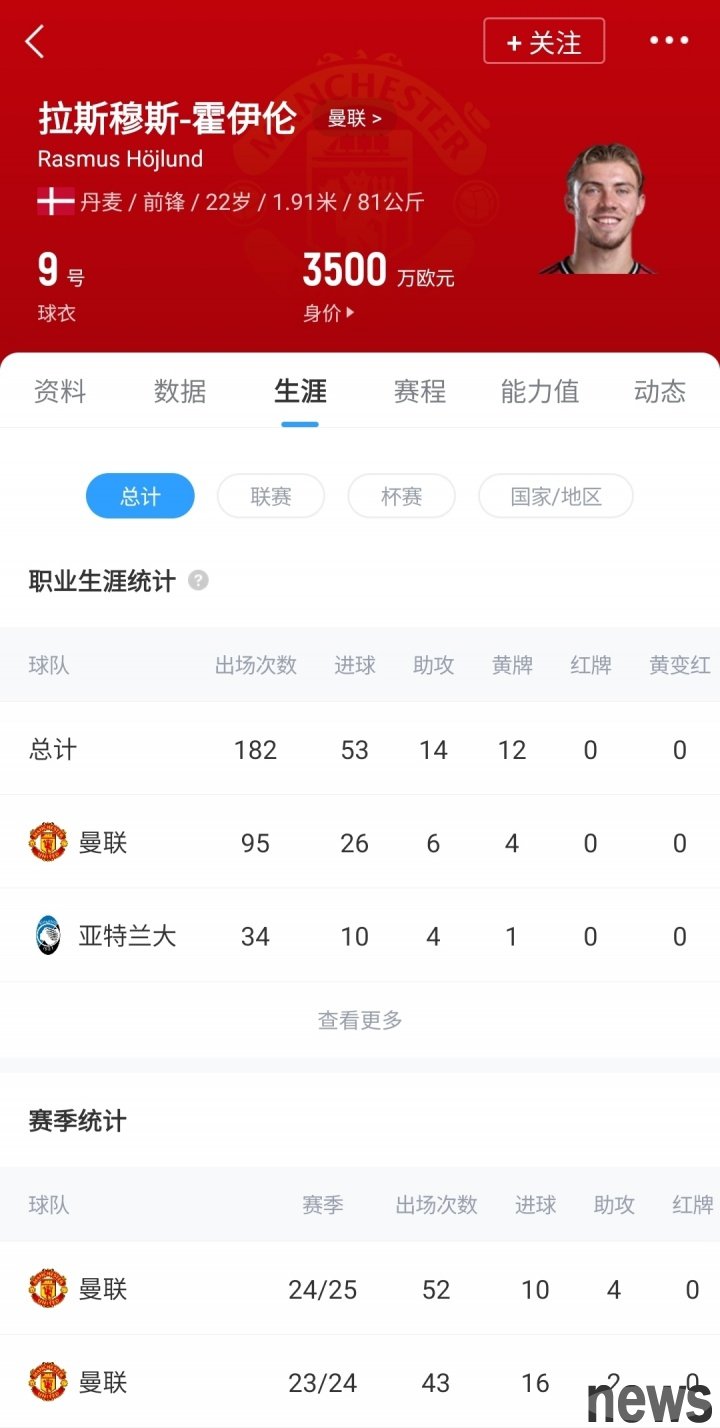This screenshot has height=1428, width=720.
Task: Go to the 动态 tab
Action: pyautogui.click(x=660, y=391)
